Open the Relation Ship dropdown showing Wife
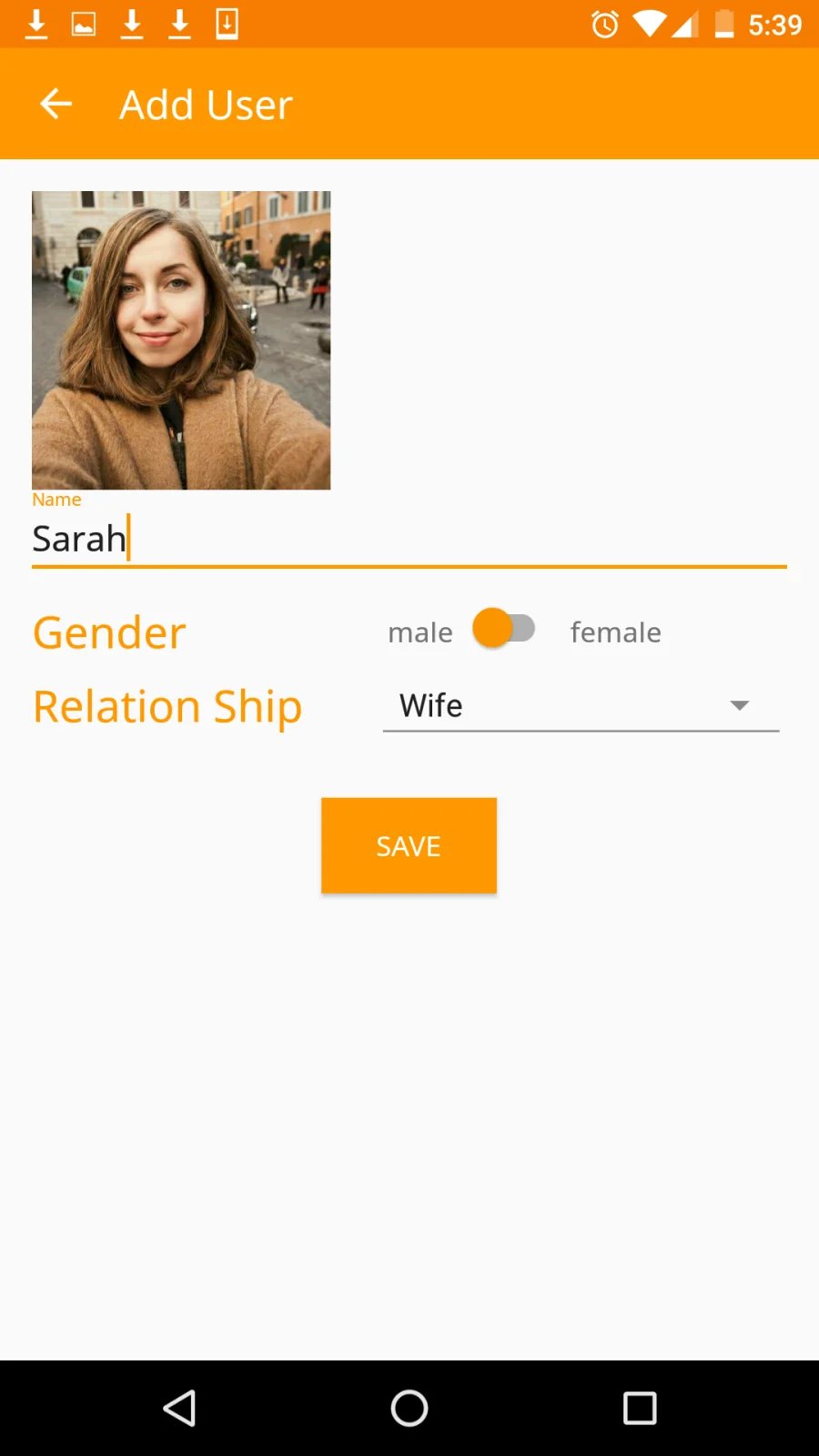819x1456 pixels. (581, 706)
